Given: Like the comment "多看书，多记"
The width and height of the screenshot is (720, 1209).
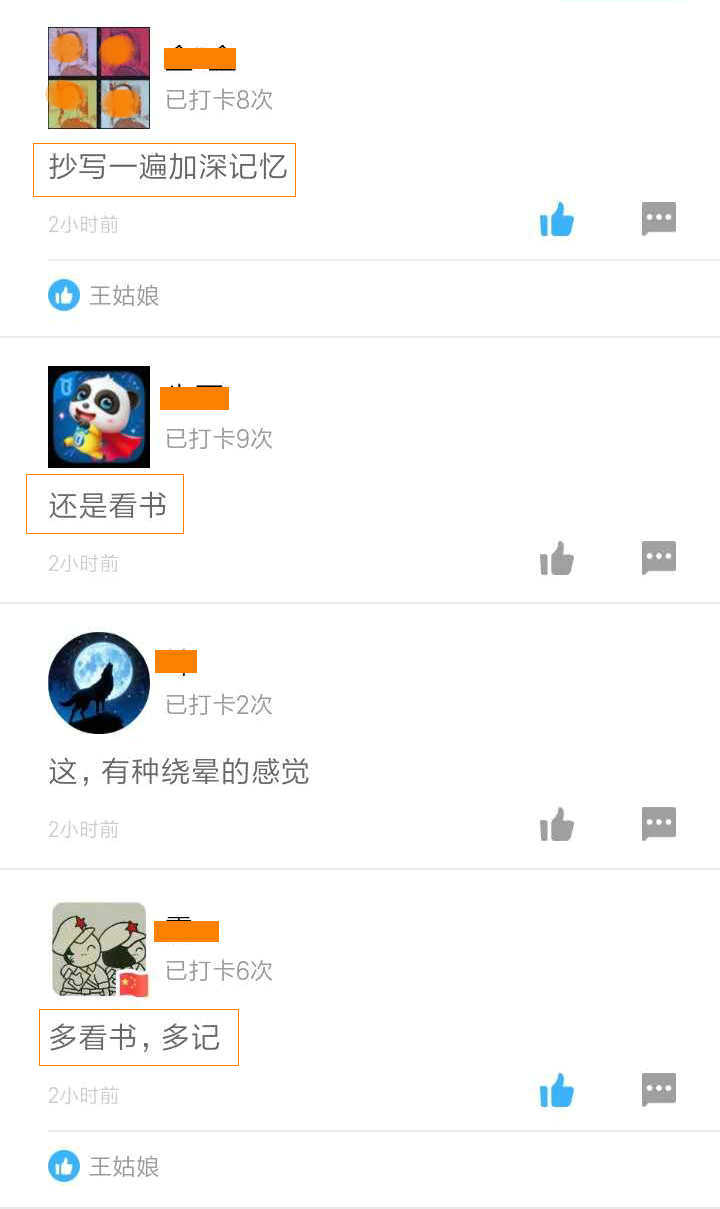Looking at the screenshot, I should [x=556, y=1091].
